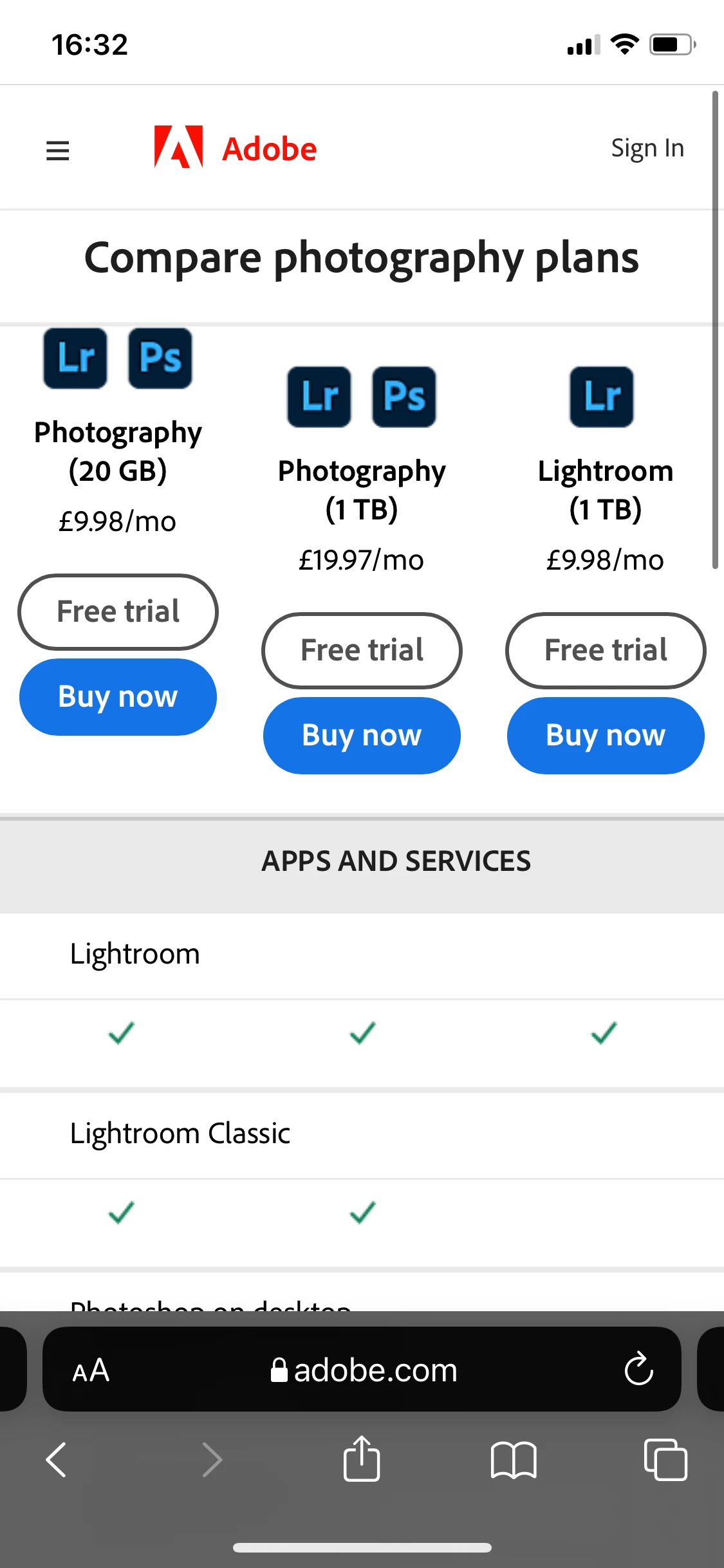Open the hamburger menu
724x1568 pixels.
click(58, 151)
